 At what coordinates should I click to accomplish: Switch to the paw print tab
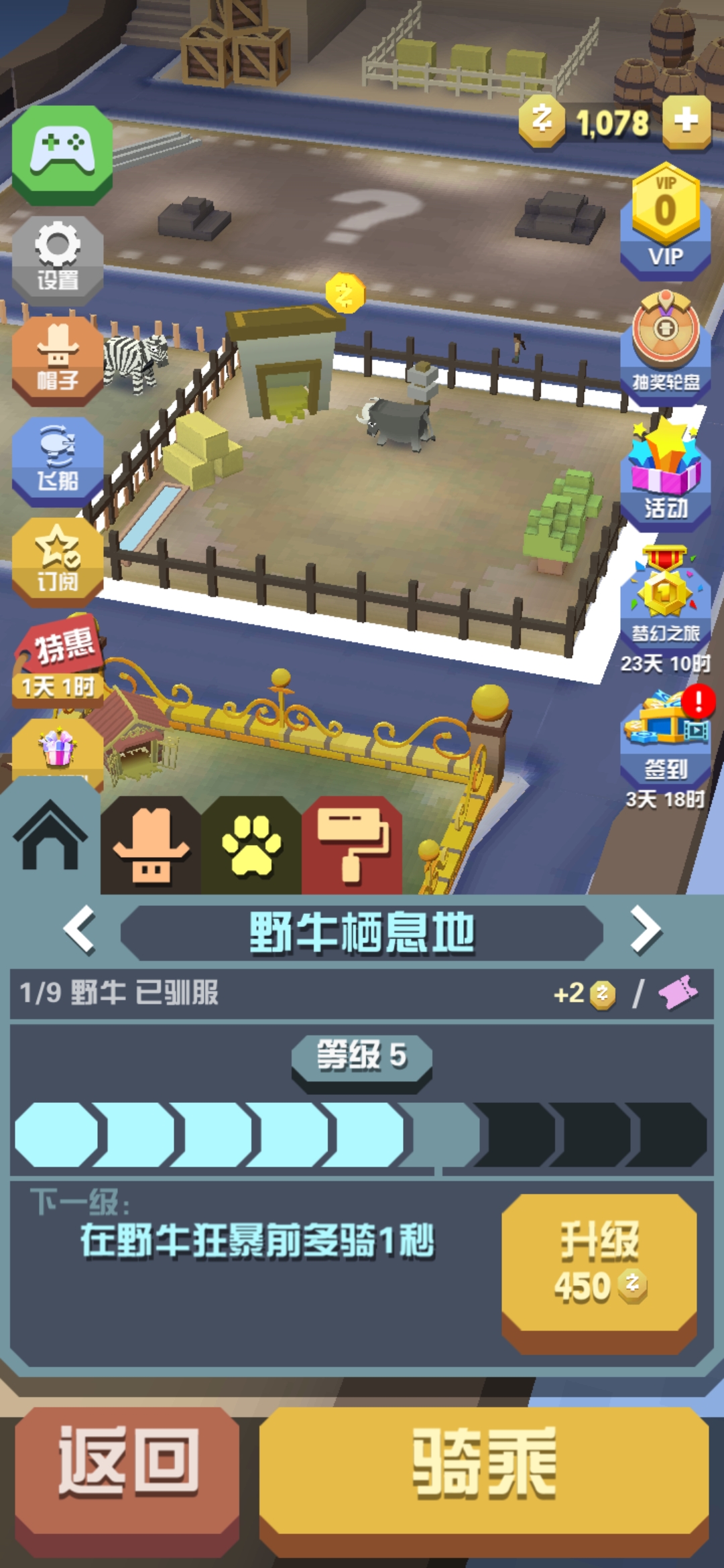(x=251, y=846)
